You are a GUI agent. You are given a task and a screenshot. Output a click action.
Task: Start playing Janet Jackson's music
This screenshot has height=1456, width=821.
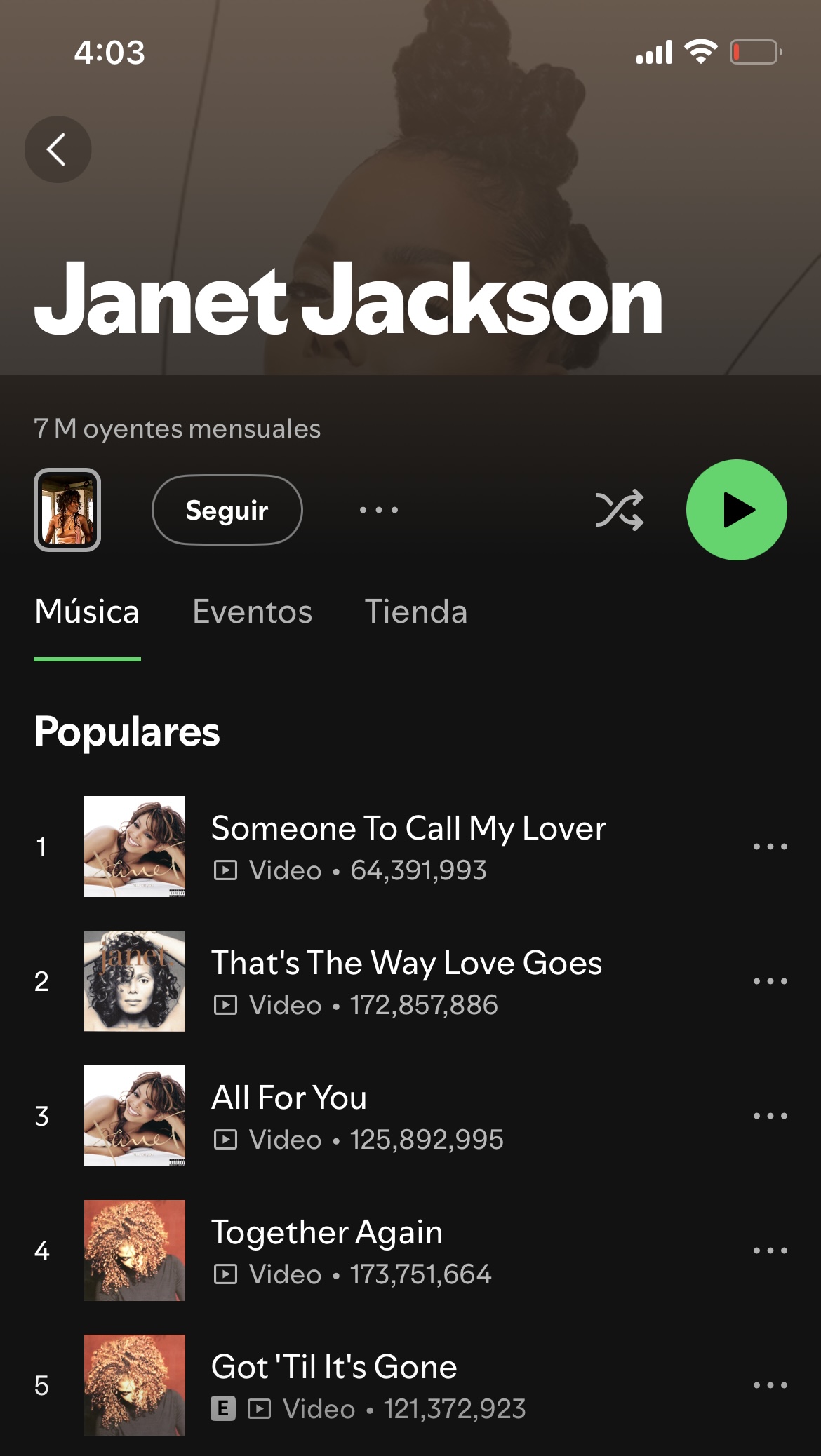pyautogui.click(x=736, y=510)
